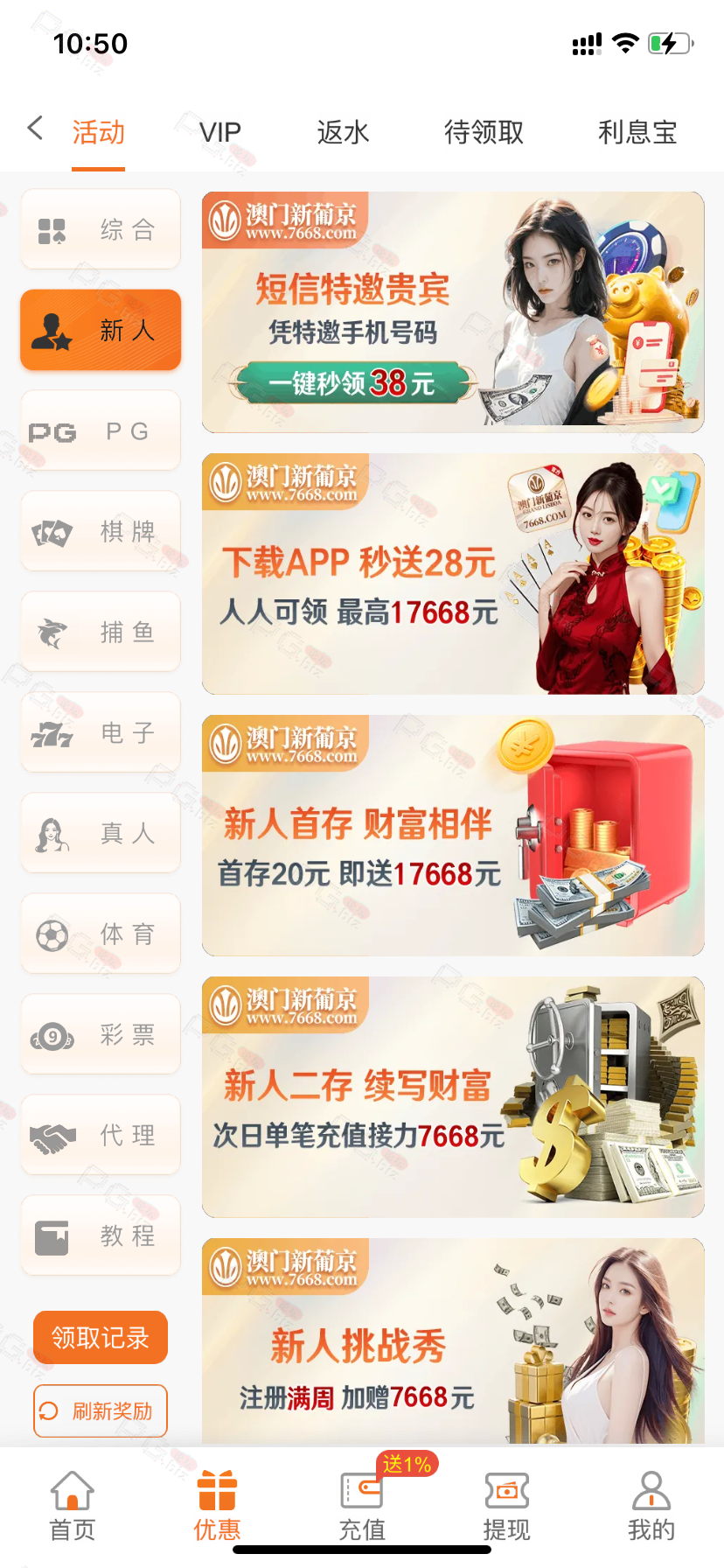This screenshot has width=724, height=1568.
Task: Choose the 棋牌 category
Action: tap(101, 531)
